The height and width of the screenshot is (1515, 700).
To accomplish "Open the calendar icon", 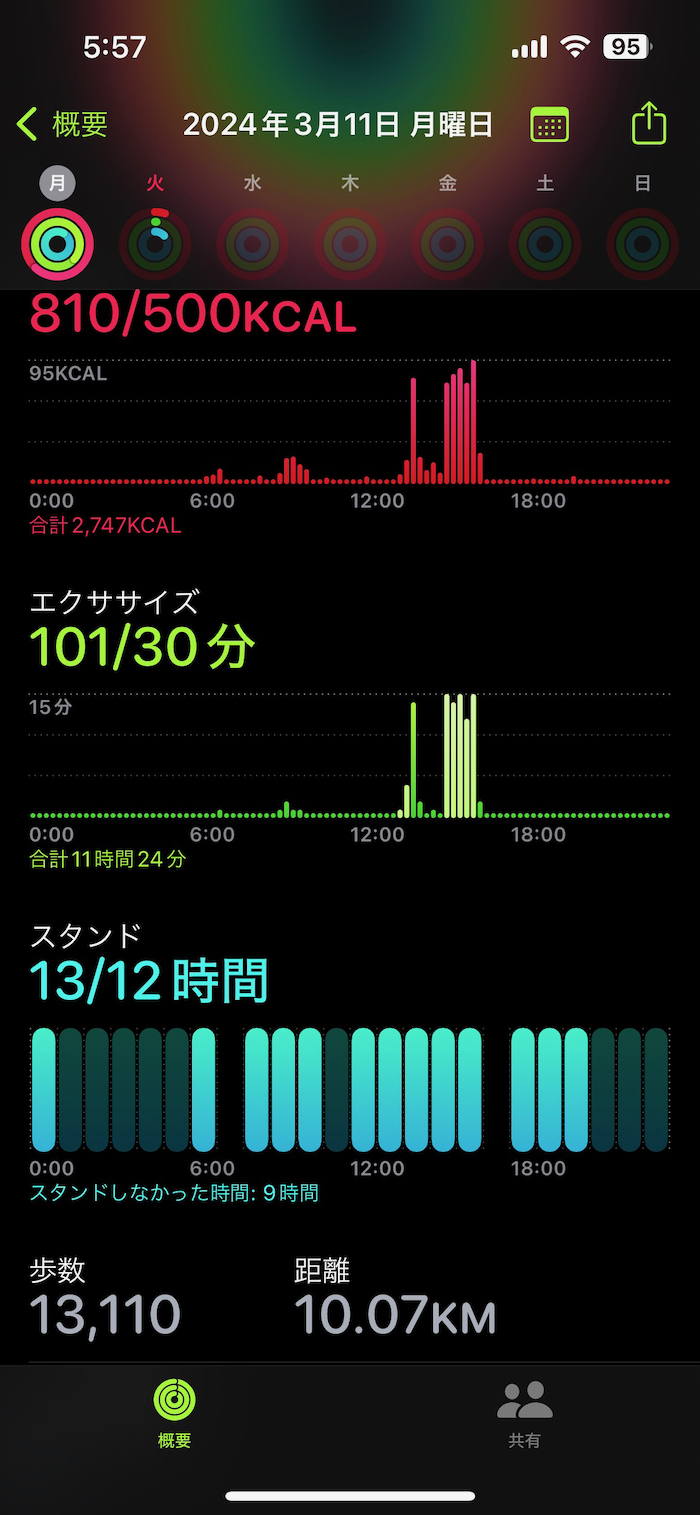I will [549, 125].
